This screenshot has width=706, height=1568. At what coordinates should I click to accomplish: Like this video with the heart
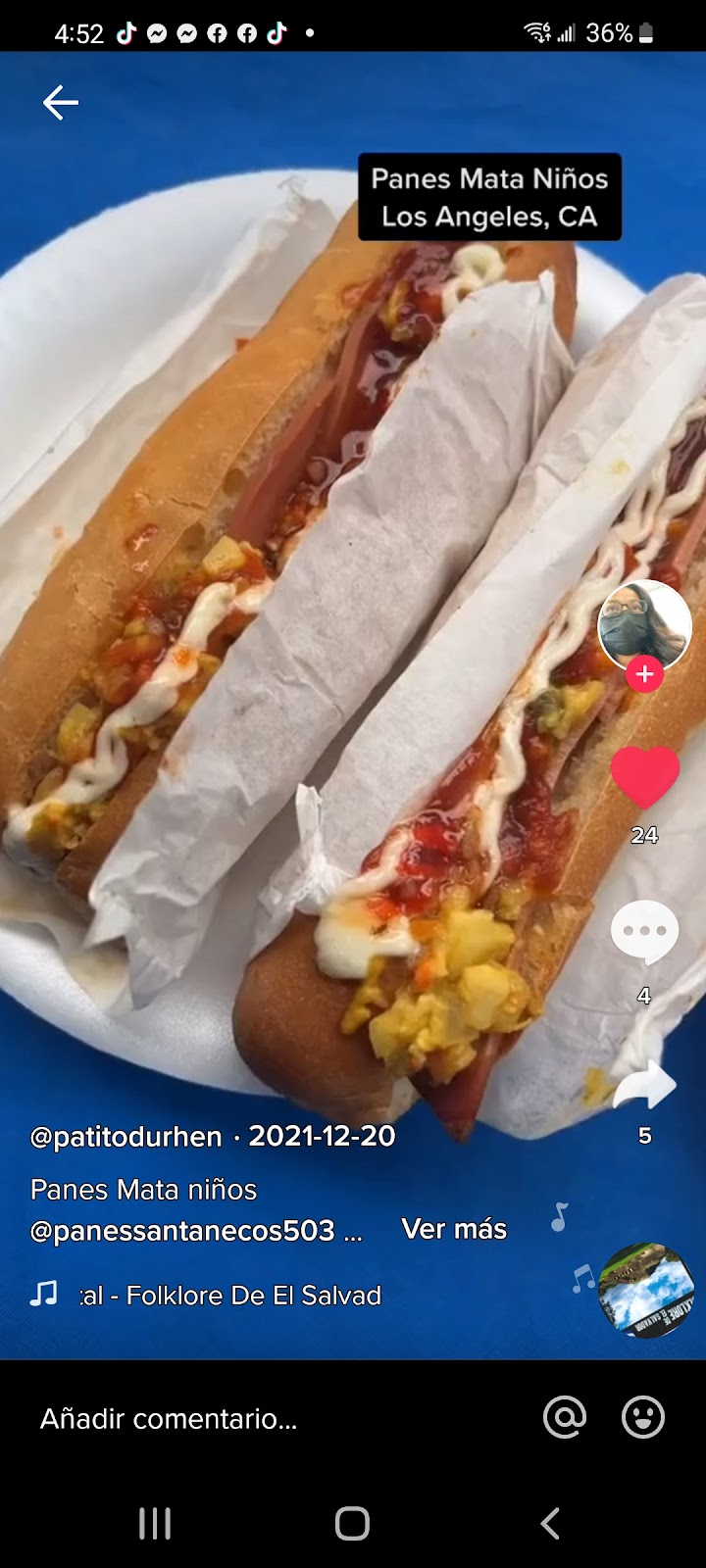click(644, 777)
